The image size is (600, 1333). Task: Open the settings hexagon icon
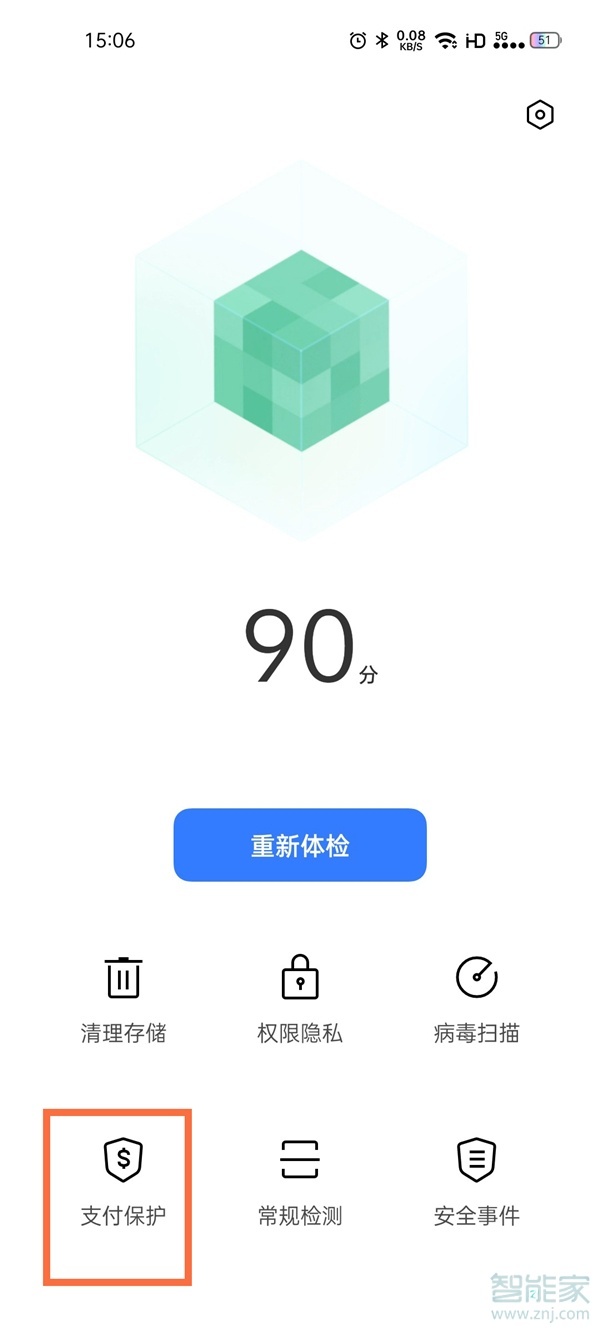tap(540, 115)
